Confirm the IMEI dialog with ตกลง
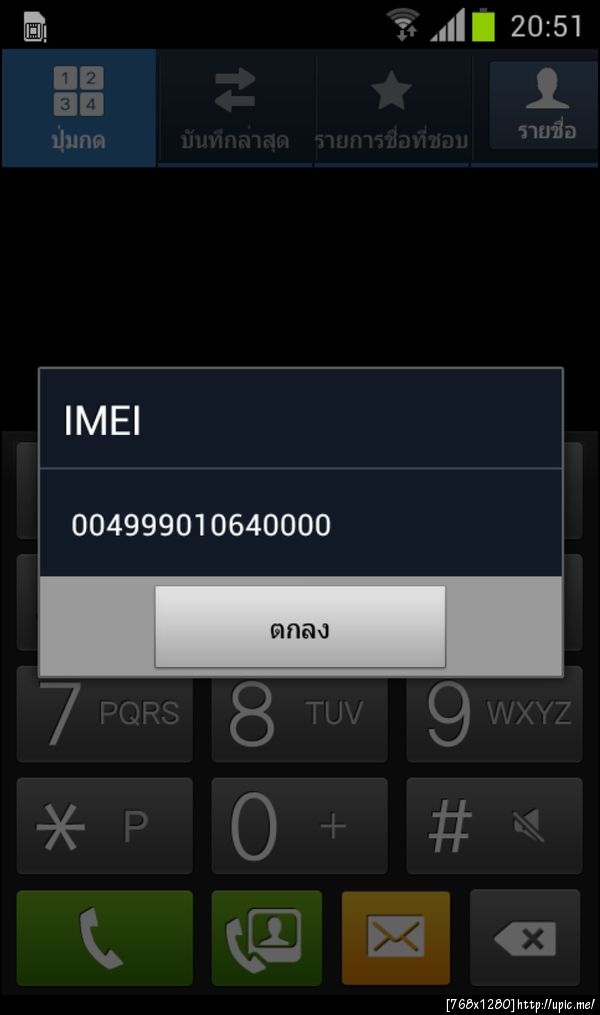 coord(300,627)
